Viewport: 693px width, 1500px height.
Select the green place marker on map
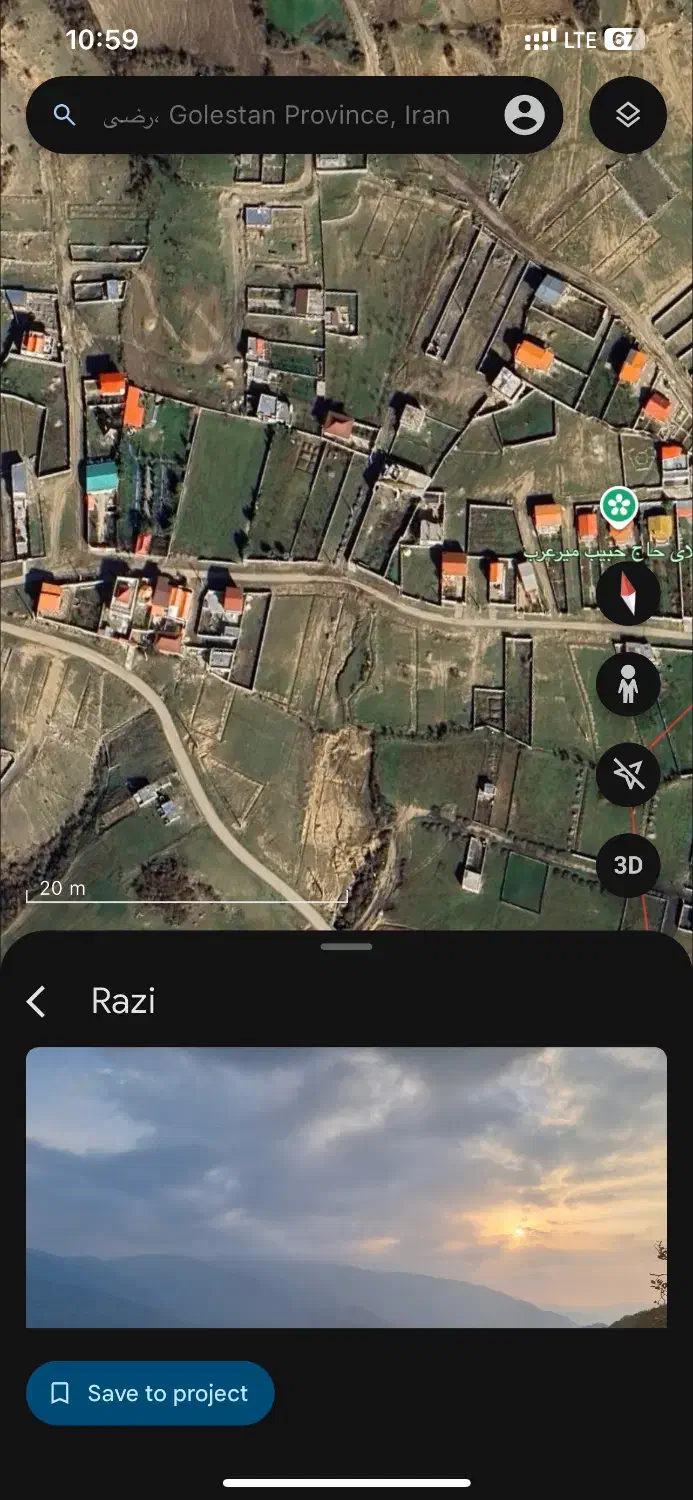[619, 506]
